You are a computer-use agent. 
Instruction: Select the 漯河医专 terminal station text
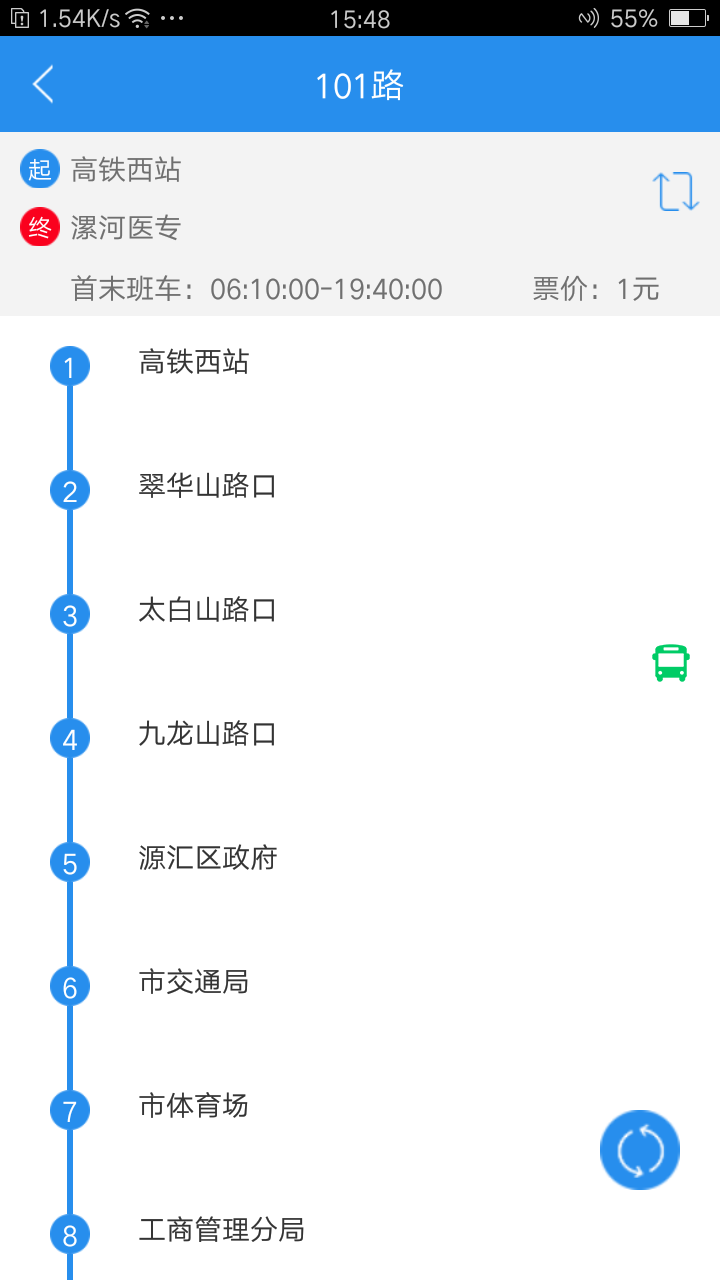tap(124, 227)
